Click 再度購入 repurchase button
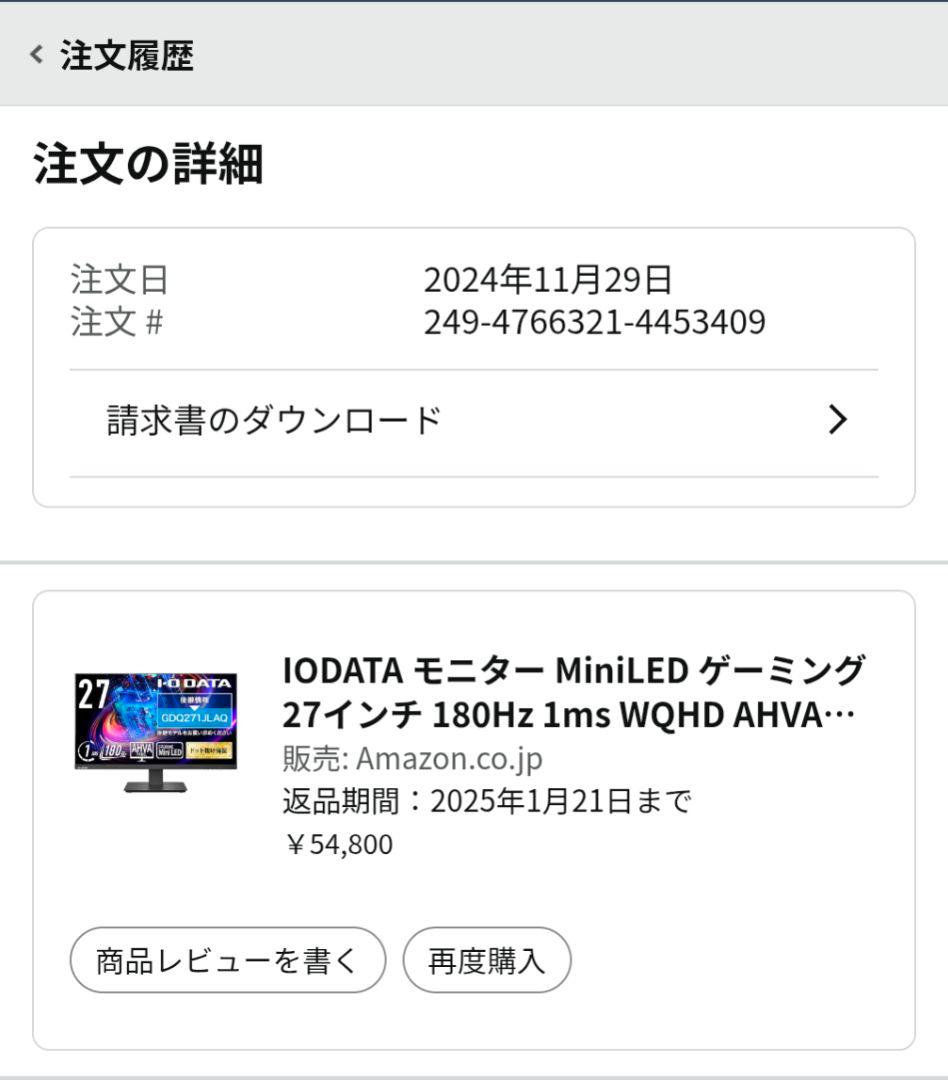The width and height of the screenshot is (948, 1080). pos(487,959)
